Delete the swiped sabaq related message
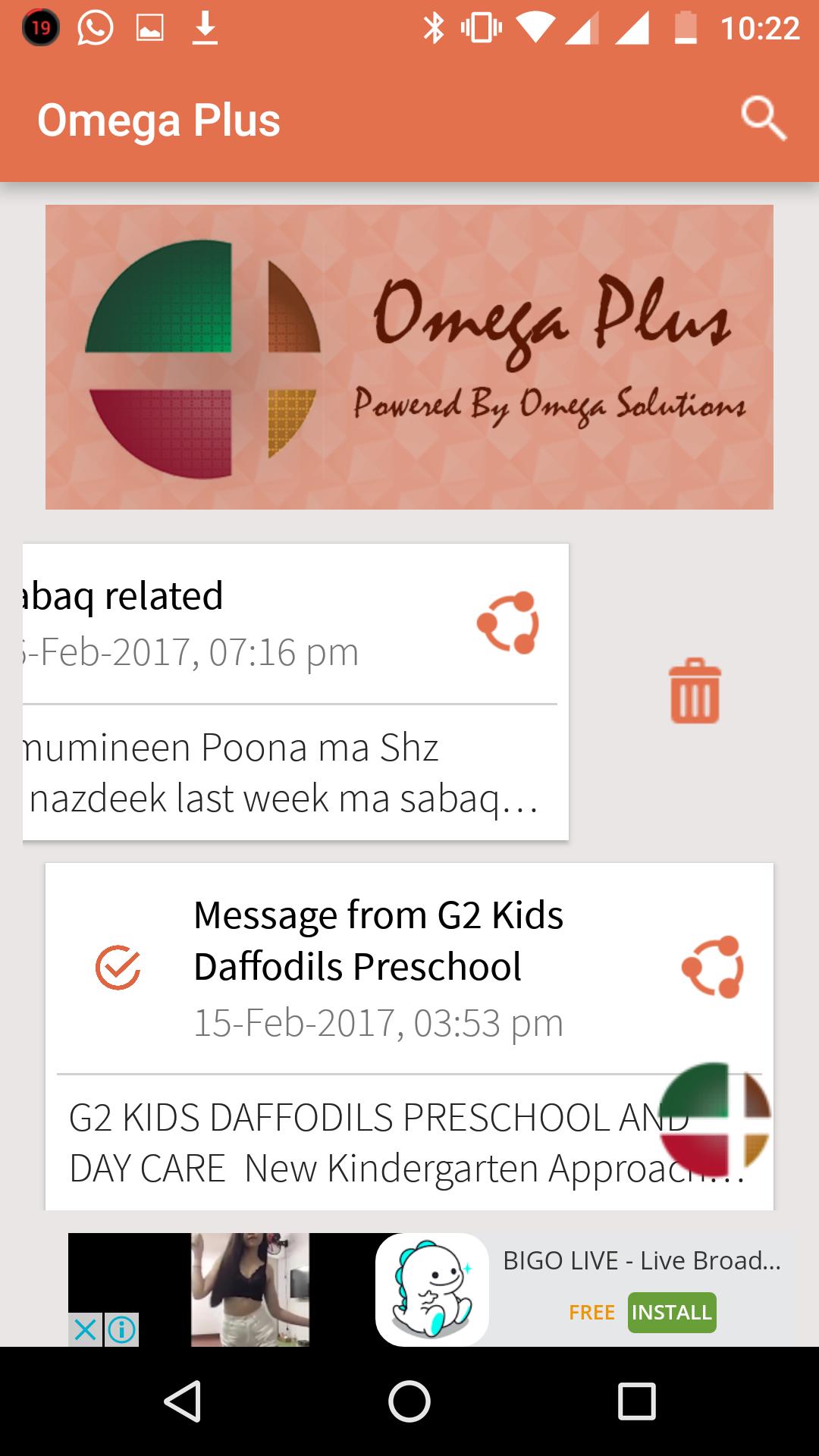This screenshot has width=819, height=1456. click(x=695, y=691)
